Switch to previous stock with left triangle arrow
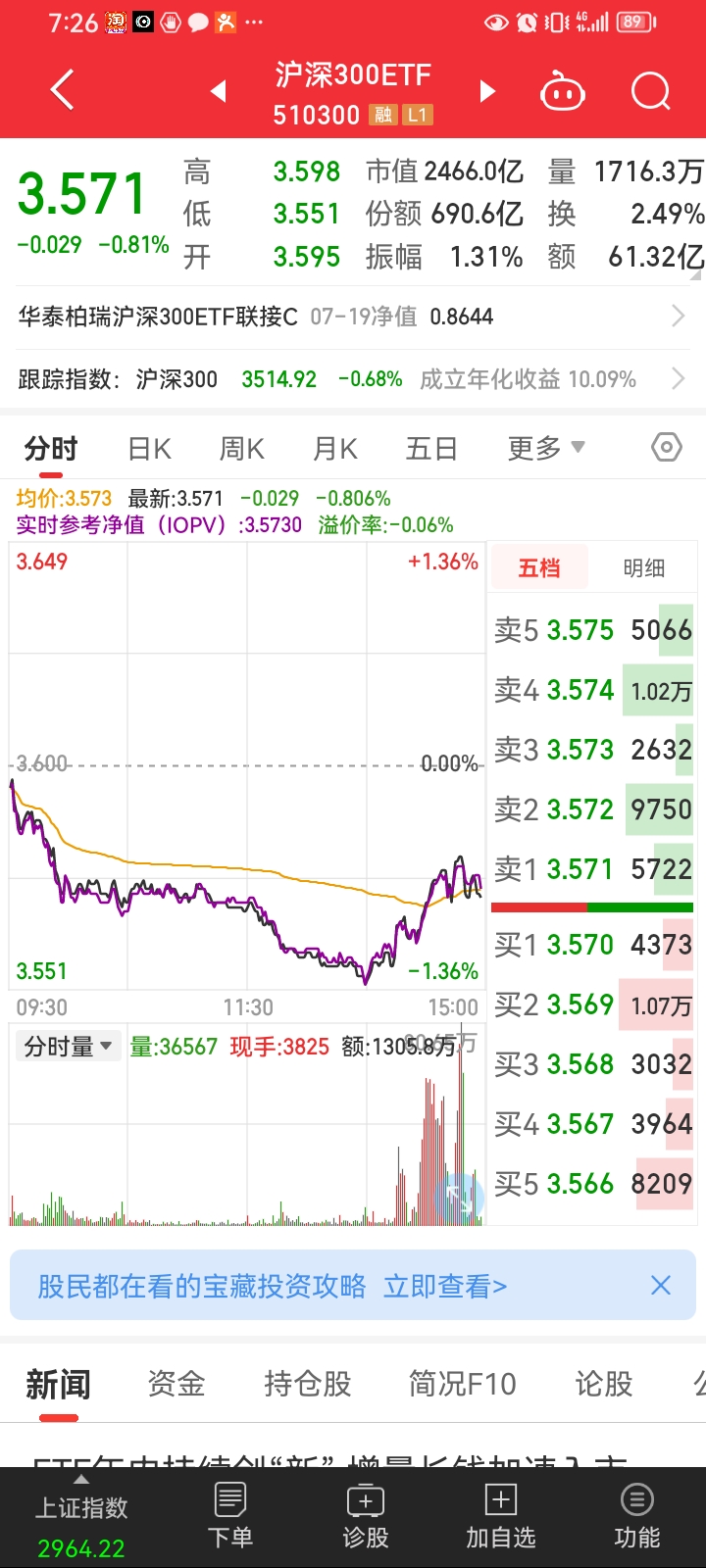Image resolution: width=706 pixels, height=1568 pixels. [x=218, y=90]
